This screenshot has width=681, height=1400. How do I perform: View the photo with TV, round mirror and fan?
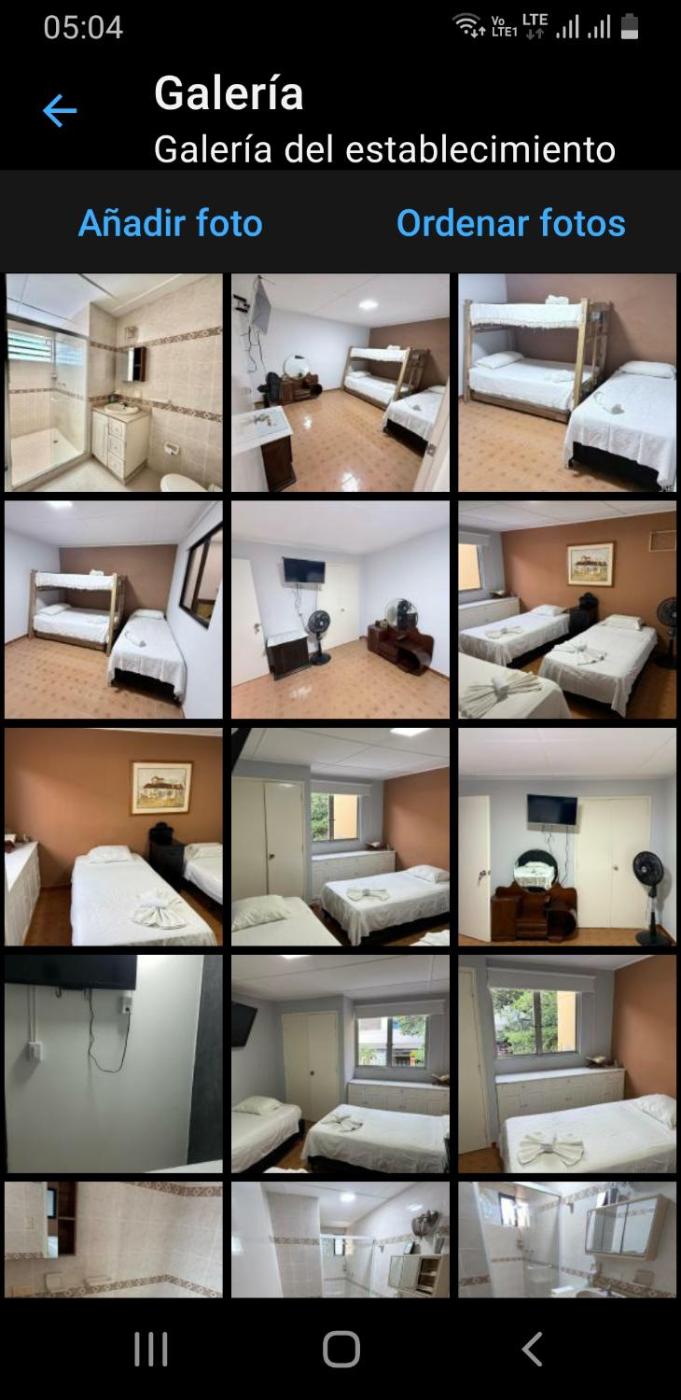[x=567, y=837]
